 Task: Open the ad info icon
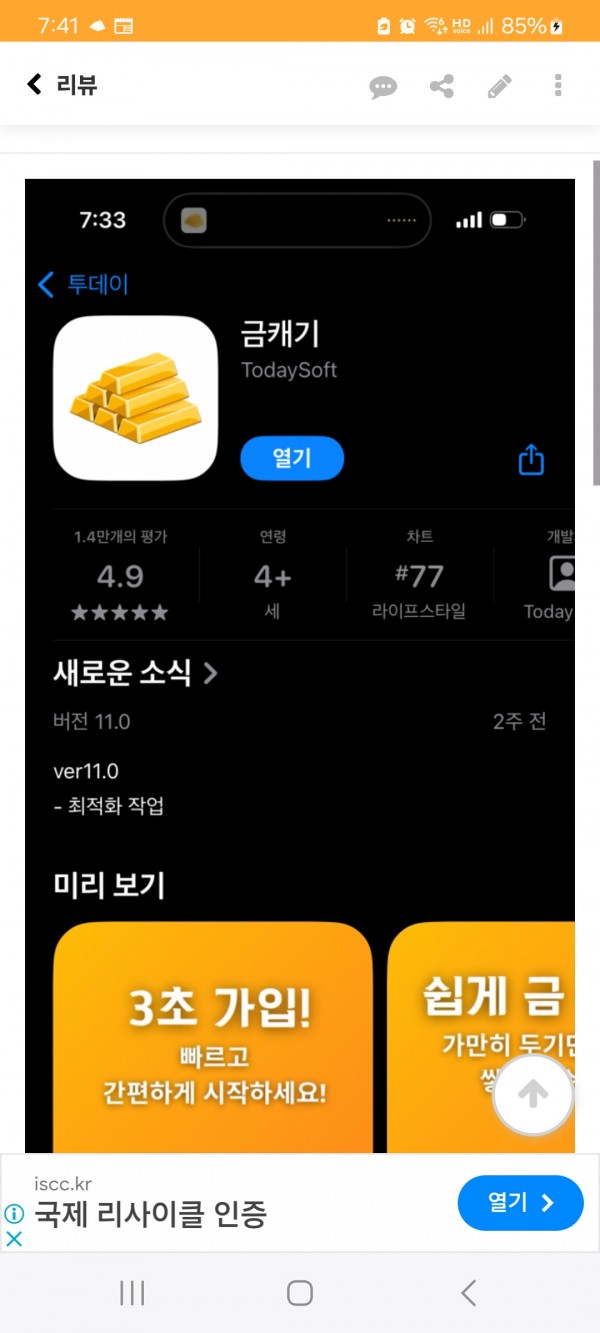pyautogui.click(x=14, y=1214)
